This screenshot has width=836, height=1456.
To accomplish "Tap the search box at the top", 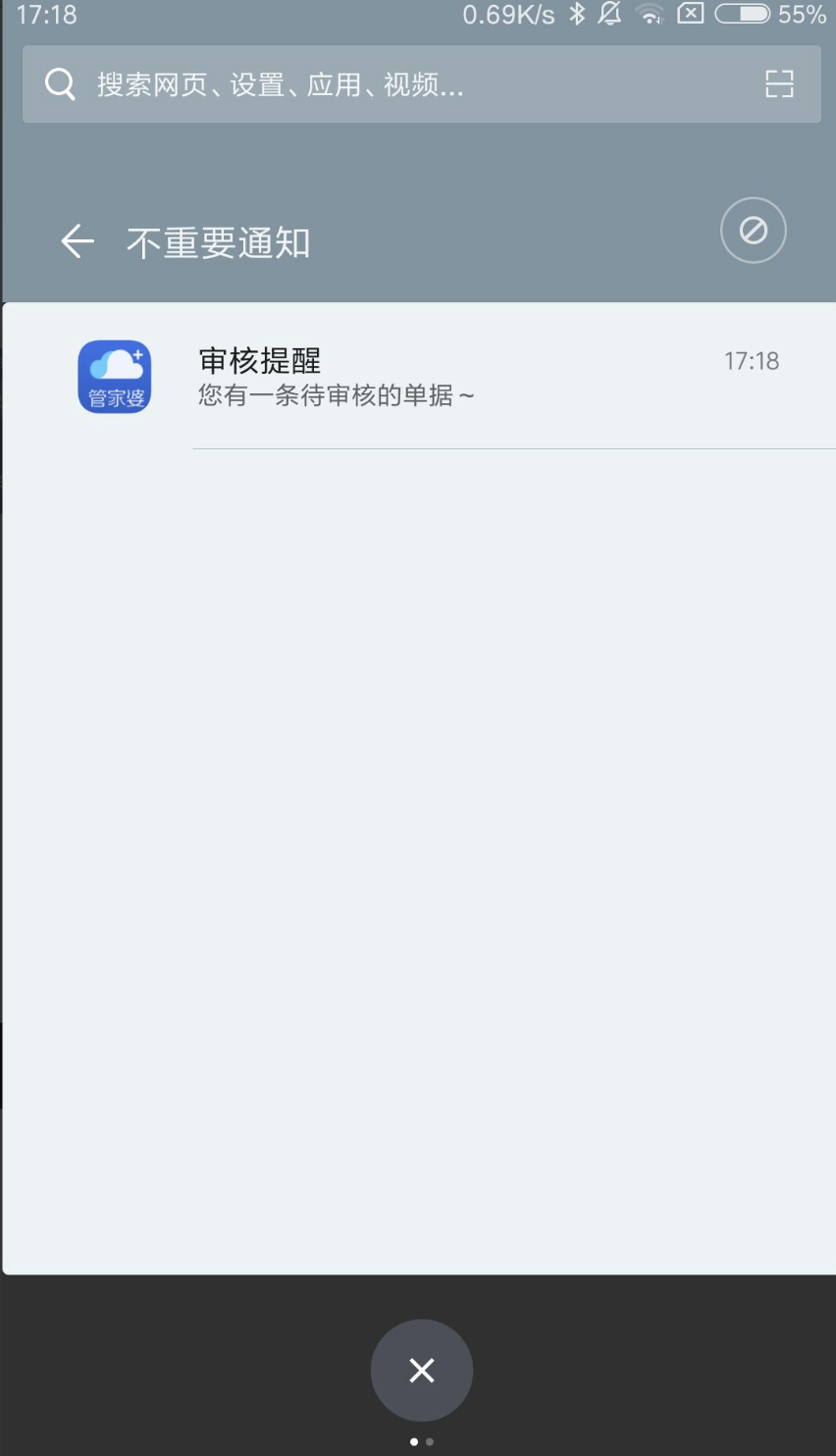I will [x=392, y=84].
